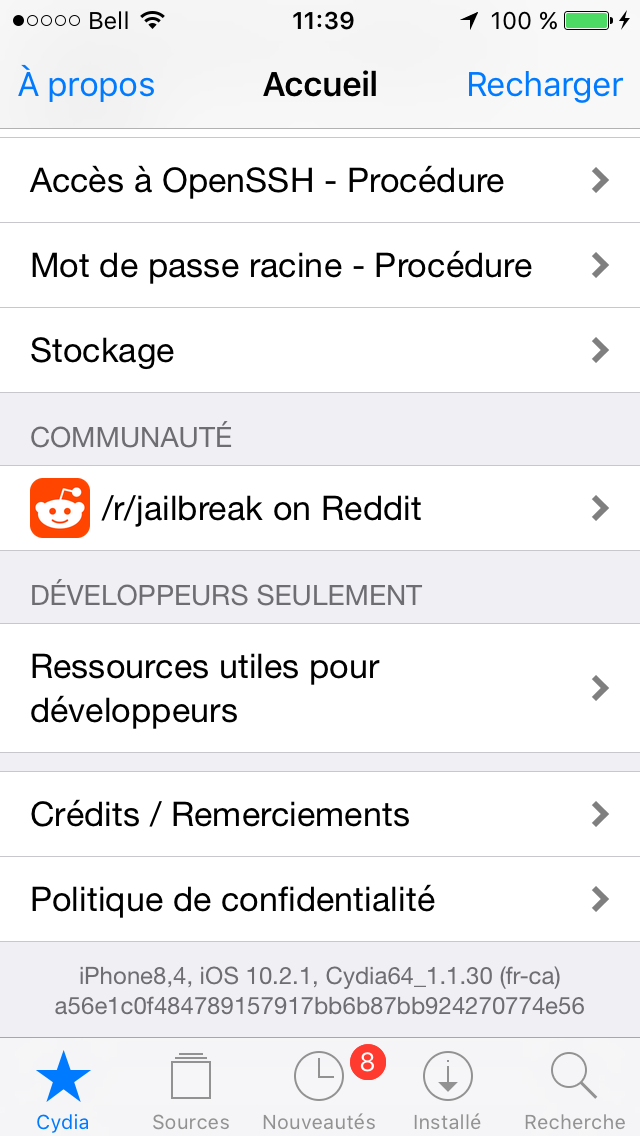Image resolution: width=640 pixels, height=1136 pixels.
Task: Open /r/jailbreak on Reddit
Action: tap(320, 508)
